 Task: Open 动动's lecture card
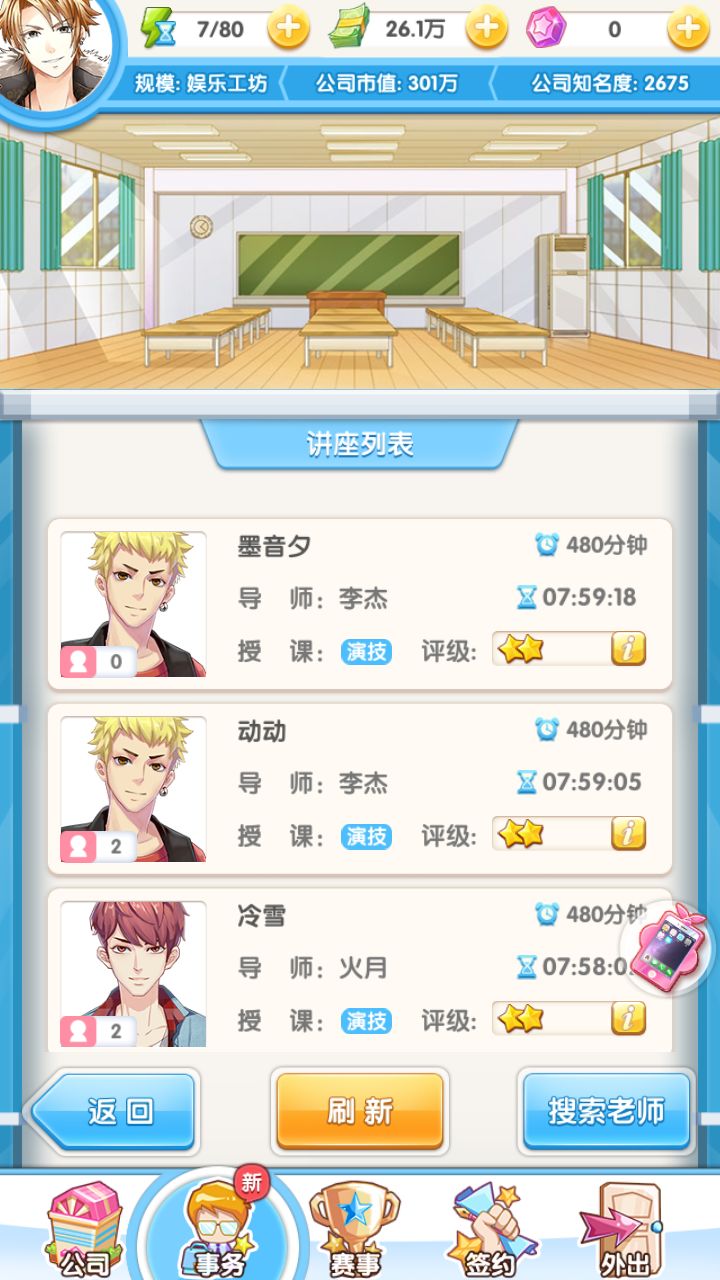point(360,788)
